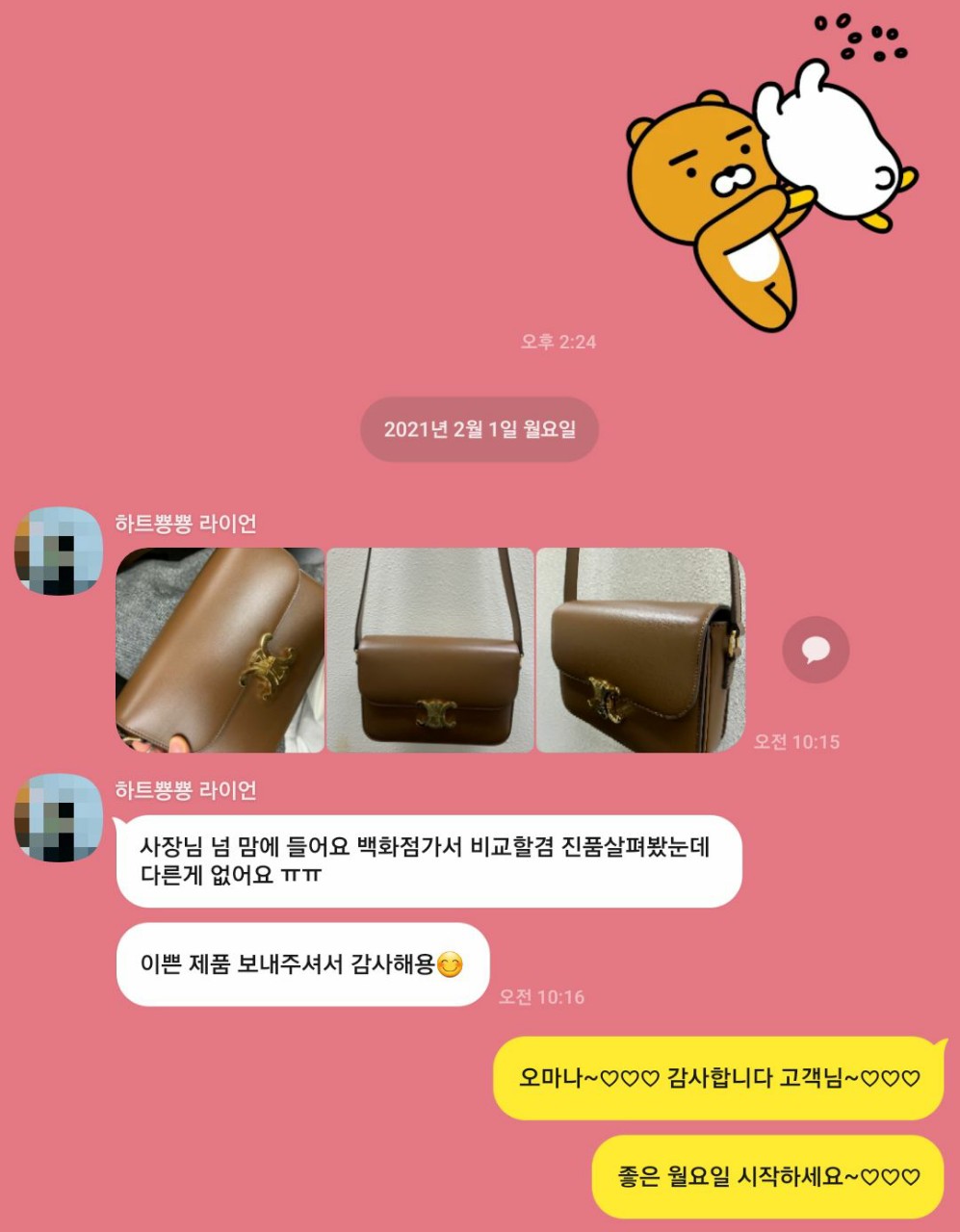This screenshot has height=1232, width=960.
Task: Open sender's profile picture above the photos
Action: click(x=59, y=552)
